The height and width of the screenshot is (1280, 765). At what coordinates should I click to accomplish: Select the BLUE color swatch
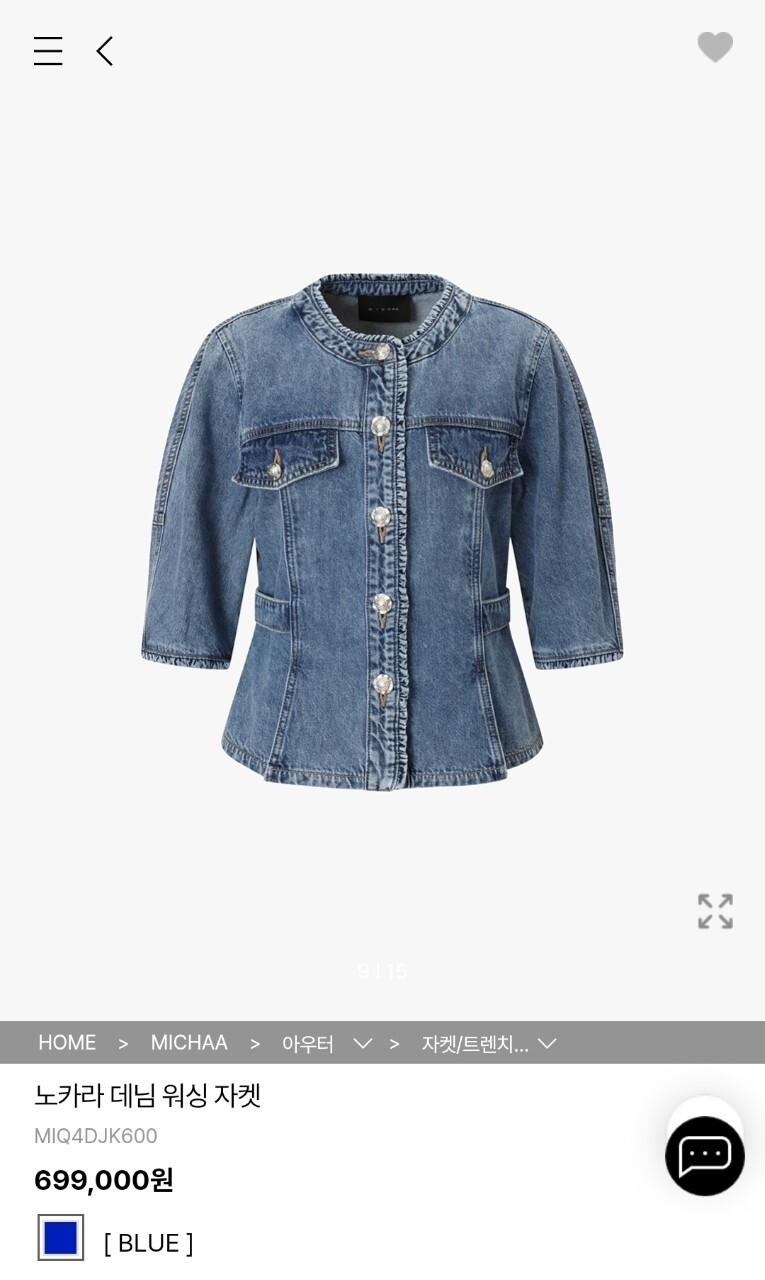point(61,1238)
